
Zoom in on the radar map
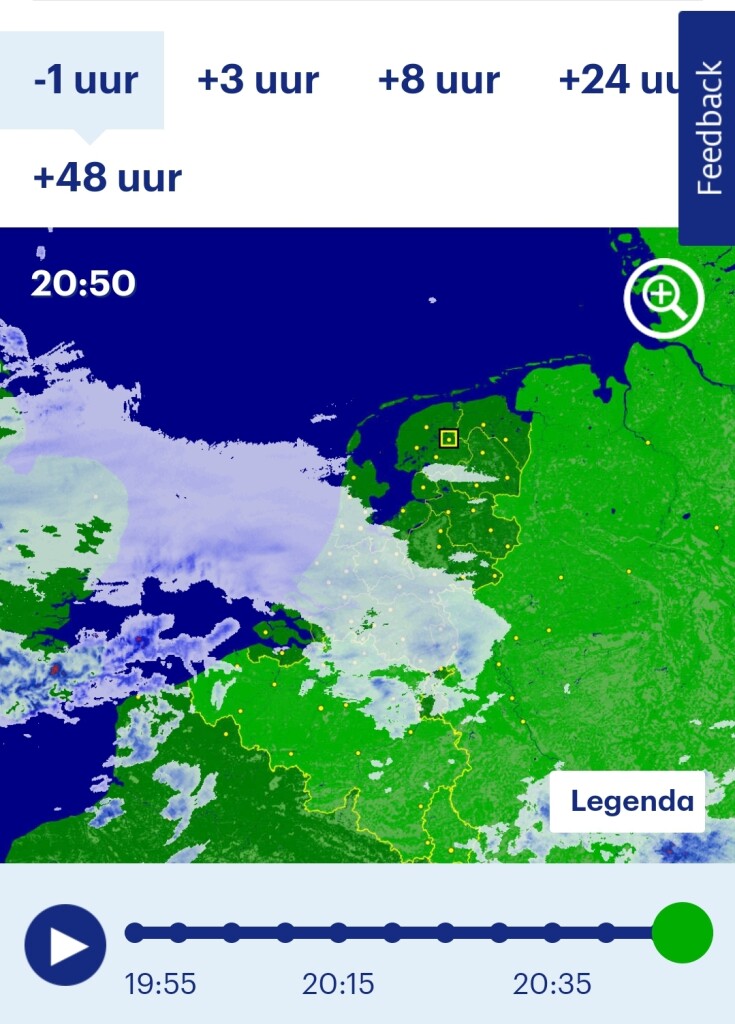coord(664,297)
